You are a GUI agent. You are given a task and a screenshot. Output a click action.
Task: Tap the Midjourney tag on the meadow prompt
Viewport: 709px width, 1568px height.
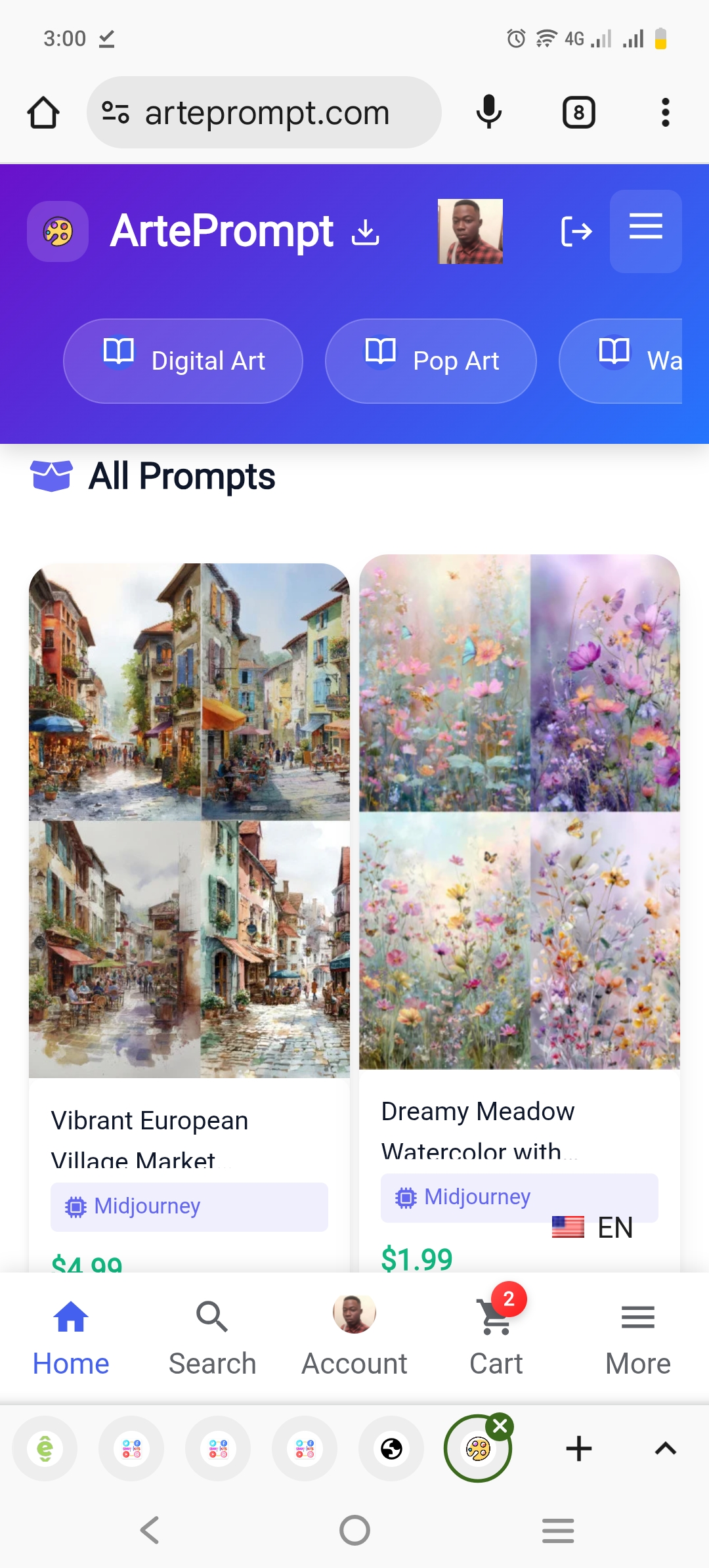click(519, 1196)
